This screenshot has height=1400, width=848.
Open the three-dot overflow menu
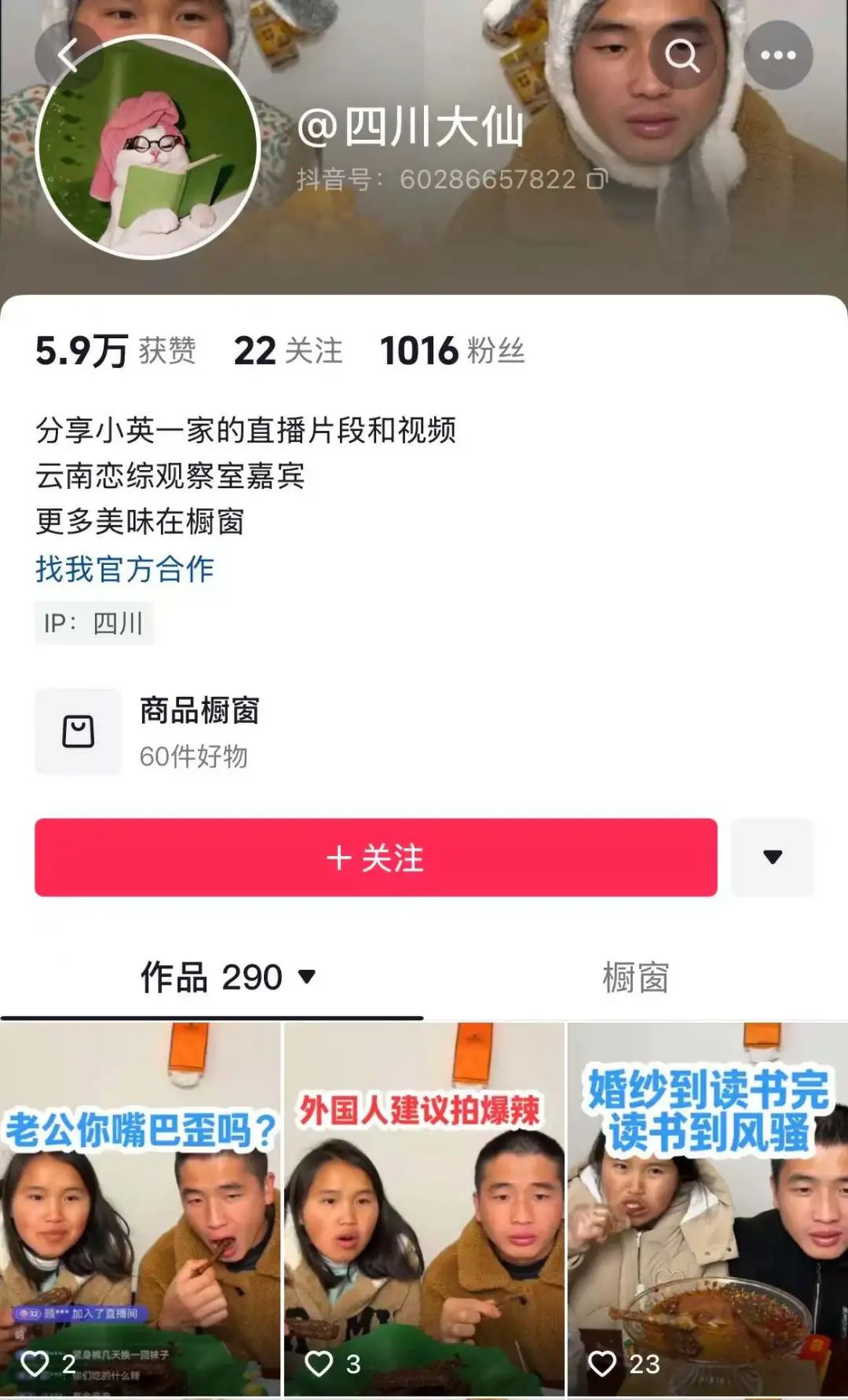pos(777,55)
